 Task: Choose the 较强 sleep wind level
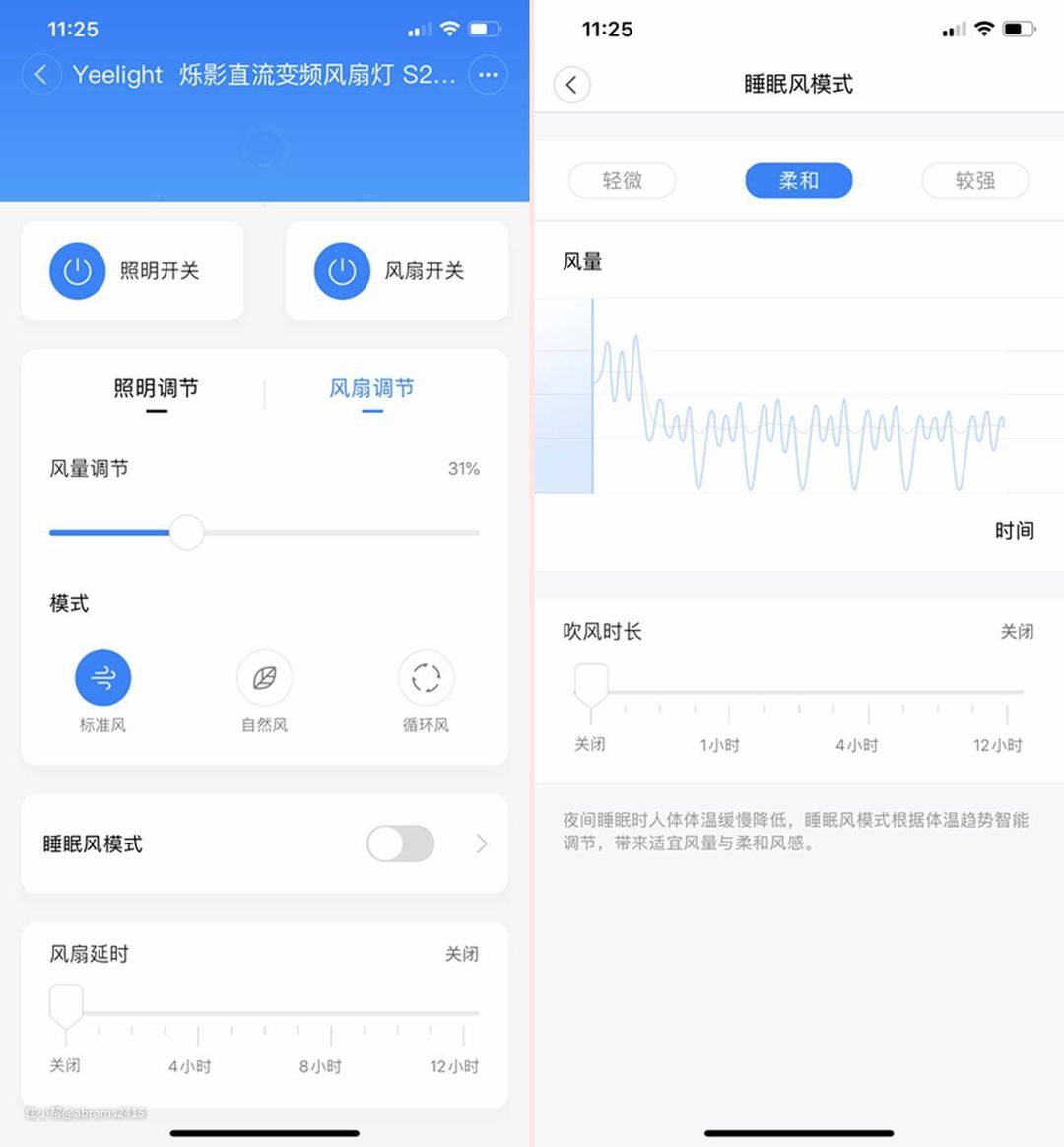[974, 181]
